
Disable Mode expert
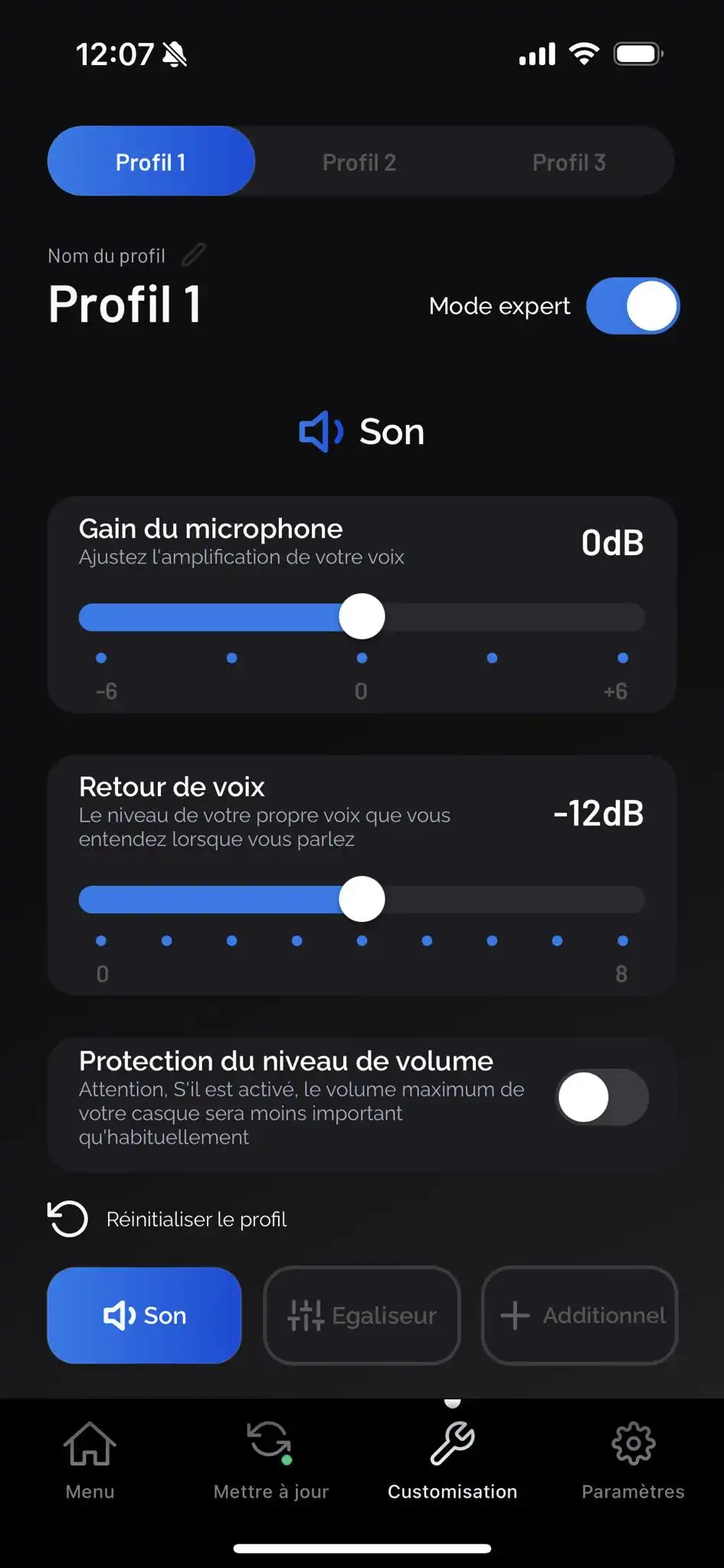632,306
